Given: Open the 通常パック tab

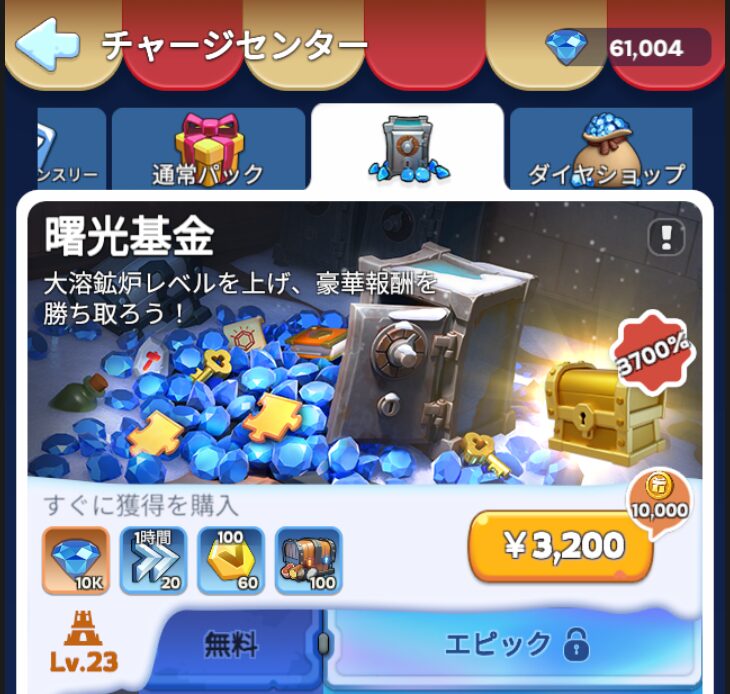Looking at the screenshot, I should (208, 149).
